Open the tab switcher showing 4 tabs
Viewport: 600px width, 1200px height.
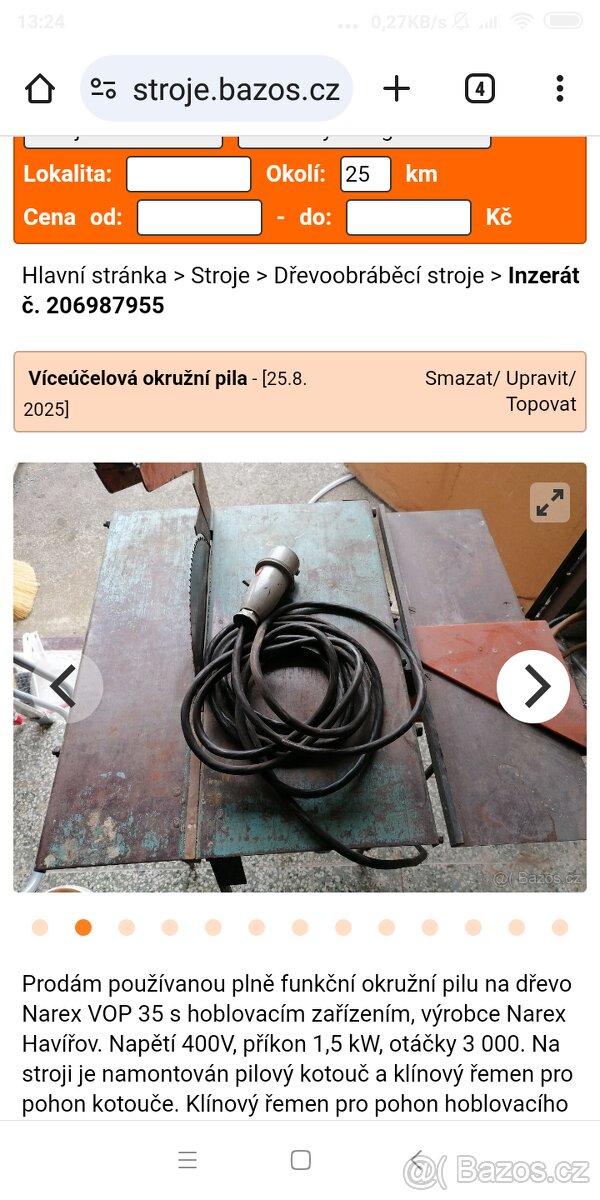point(480,89)
